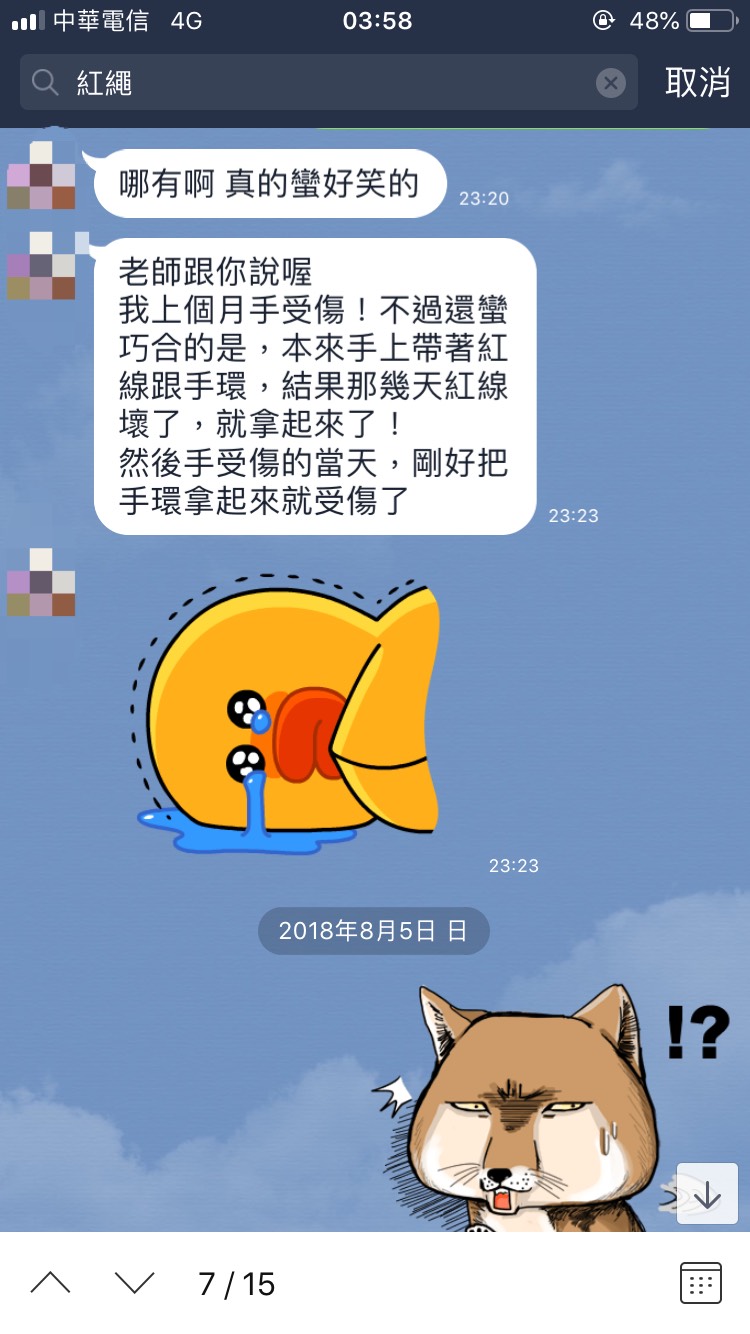The image size is (750, 1334).
Task: Jump to the latest message
Action: click(x=707, y=1194)
